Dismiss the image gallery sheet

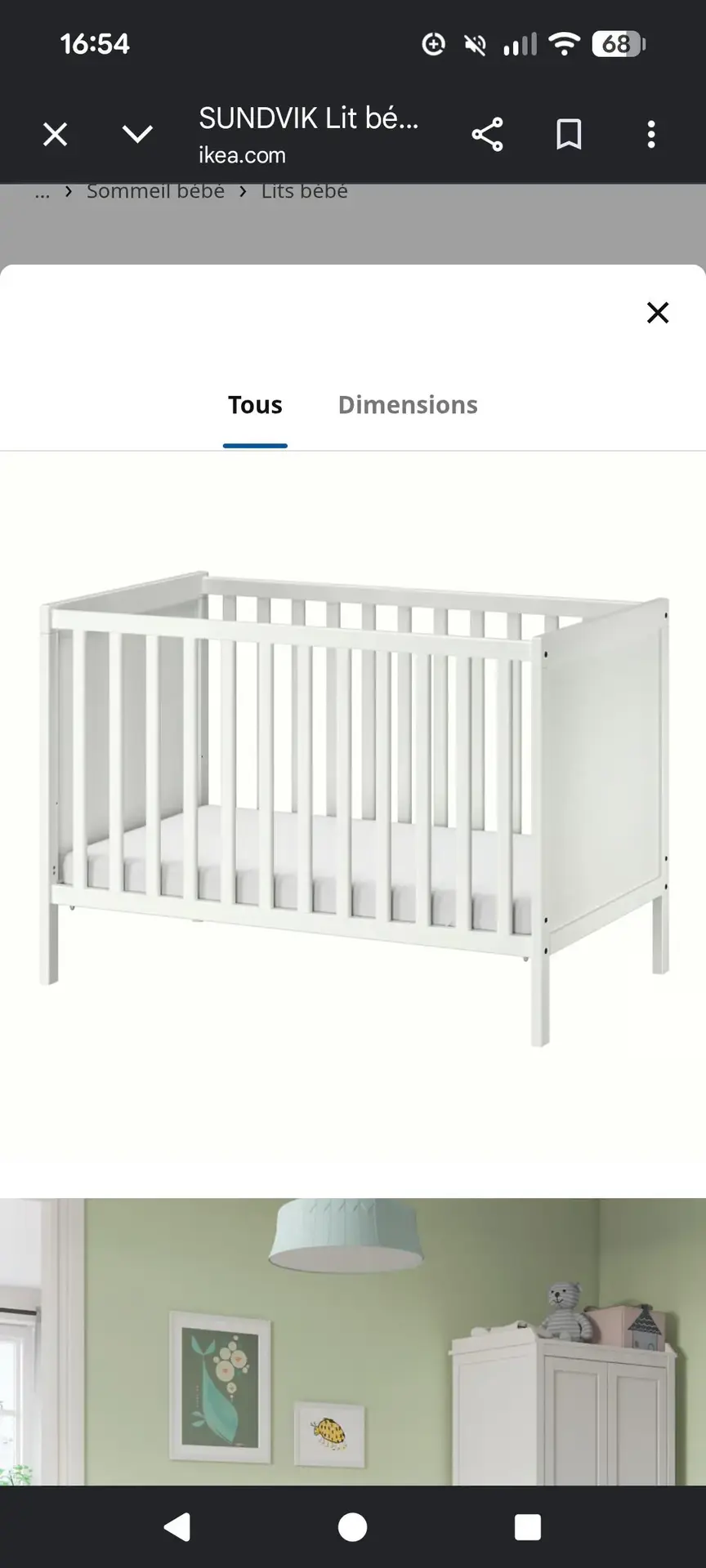(658, 313)
